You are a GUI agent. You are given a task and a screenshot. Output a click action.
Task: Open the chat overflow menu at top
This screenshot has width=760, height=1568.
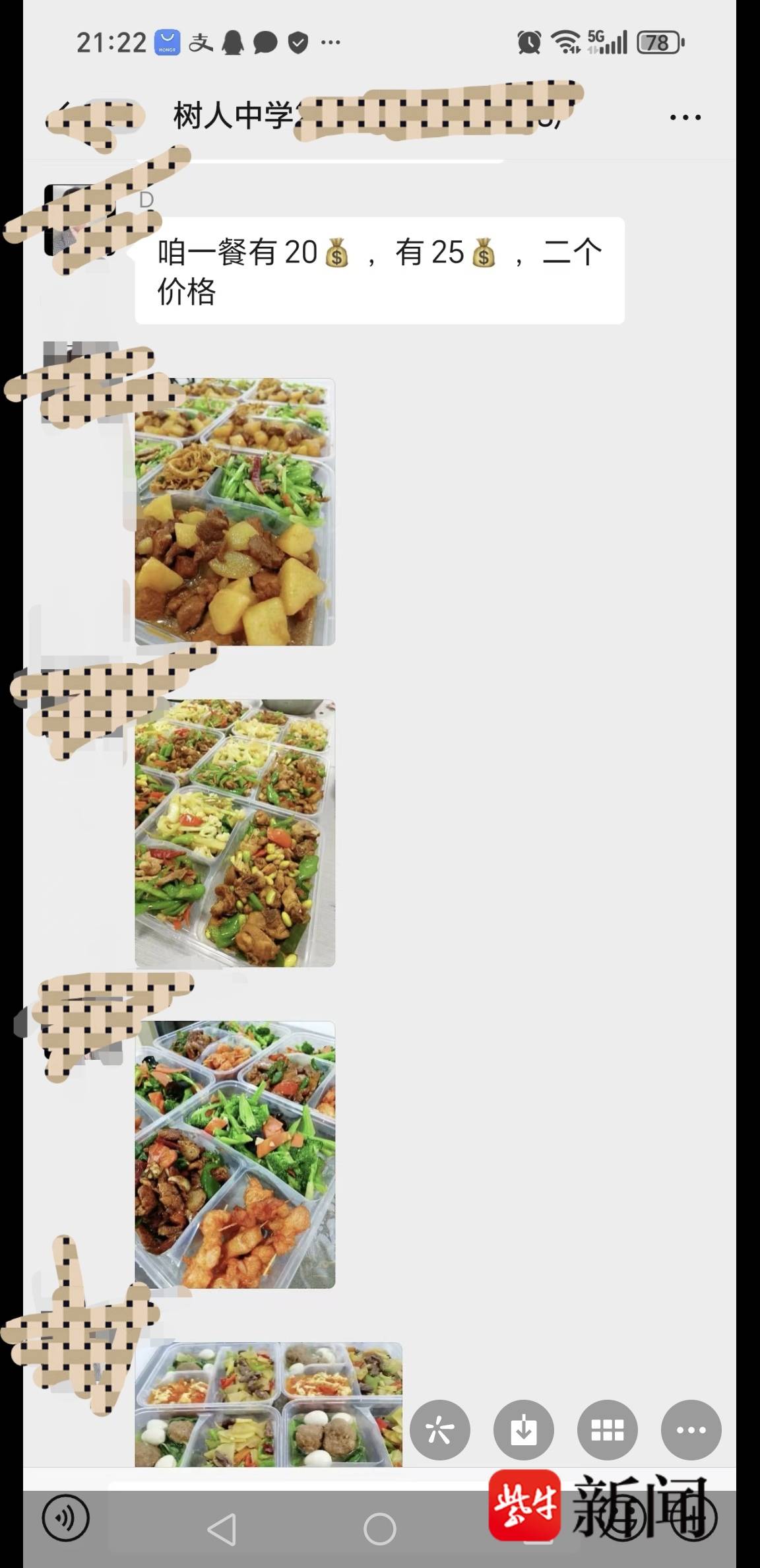pos(685,117)
